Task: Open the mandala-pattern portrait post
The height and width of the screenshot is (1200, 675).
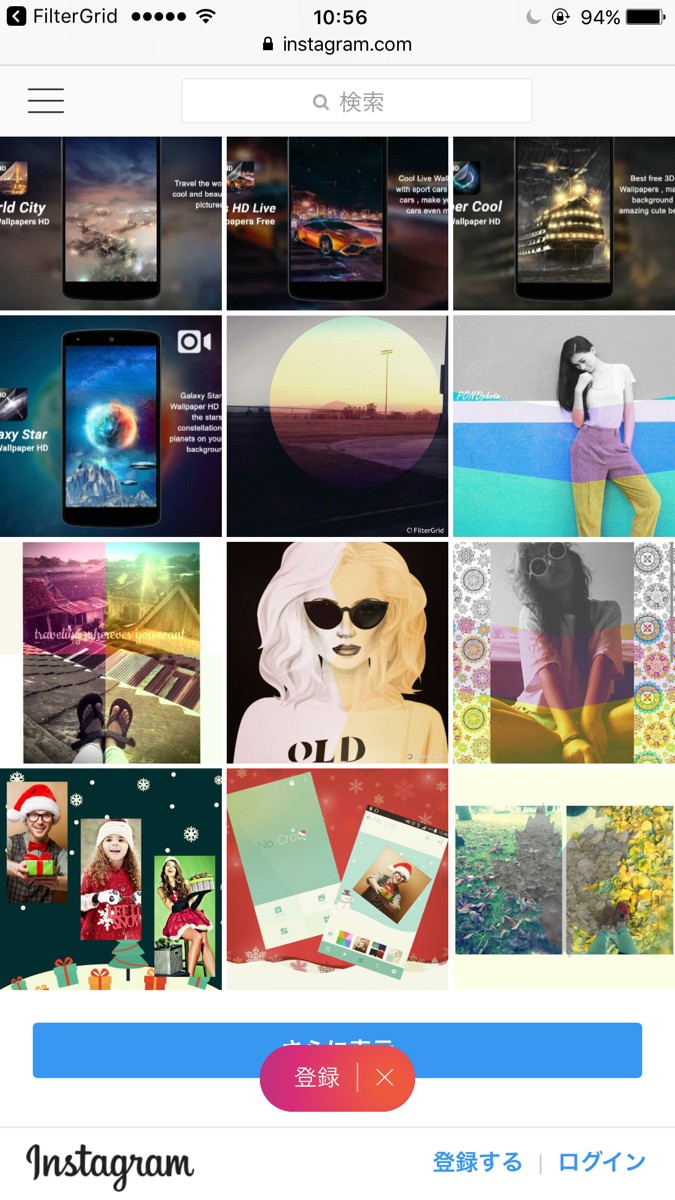Action: (564, 652)
